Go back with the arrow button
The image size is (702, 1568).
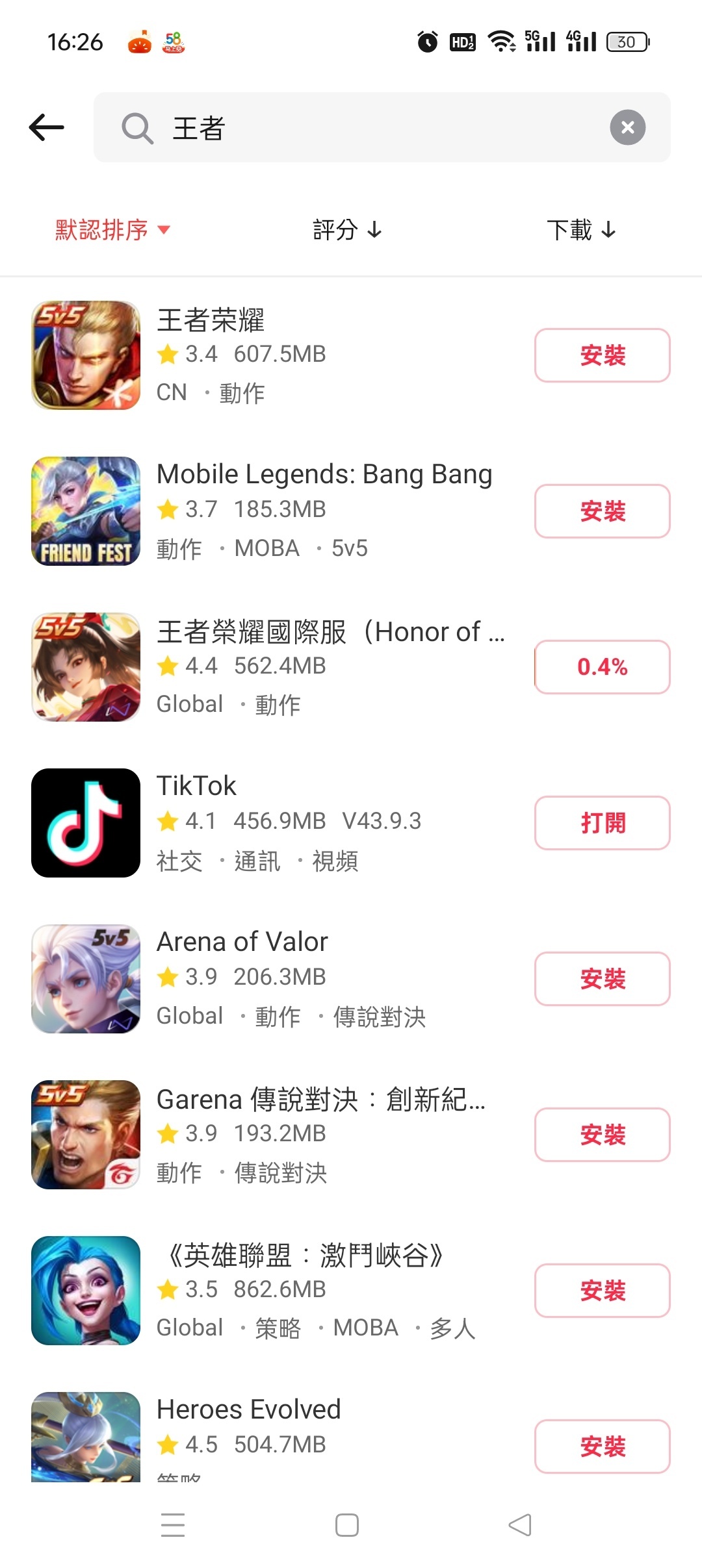[46, 127]
